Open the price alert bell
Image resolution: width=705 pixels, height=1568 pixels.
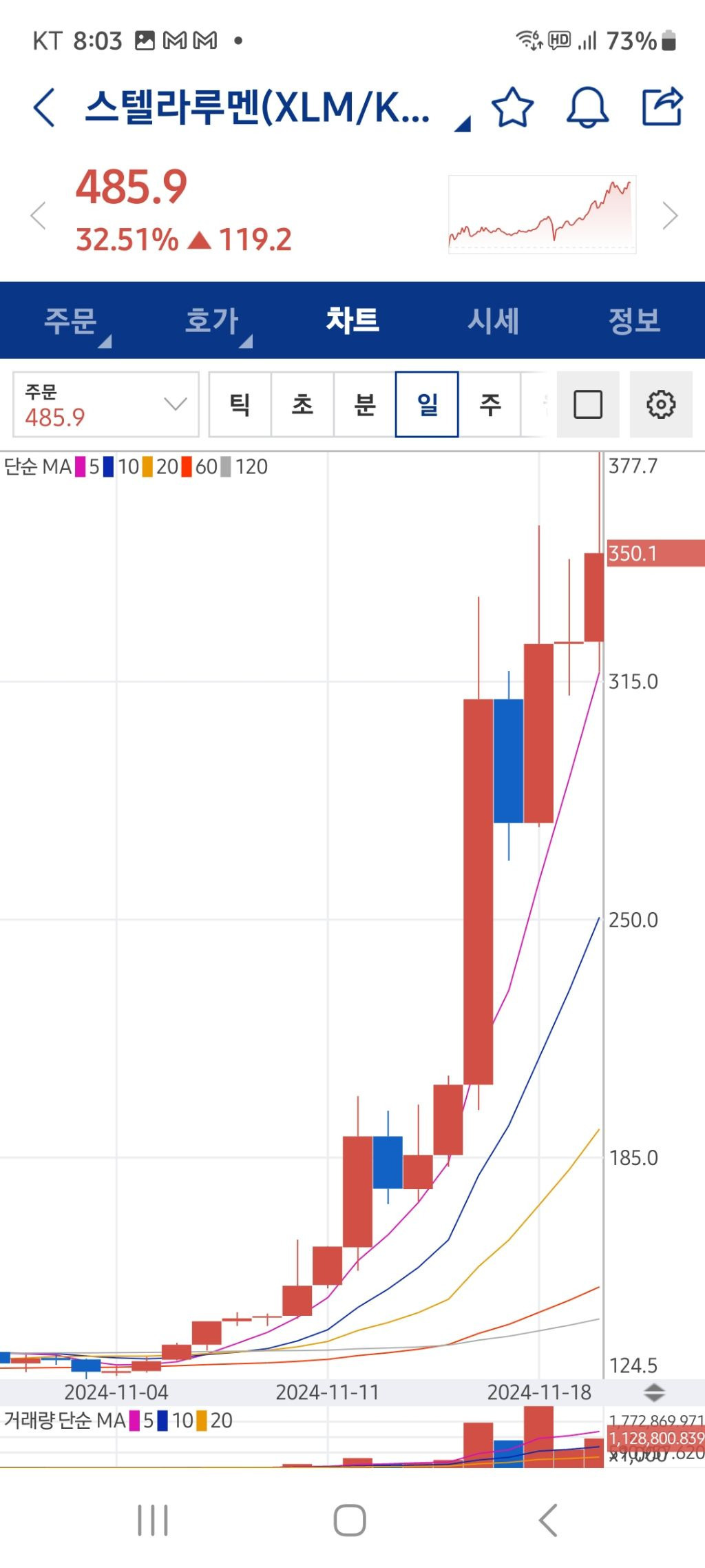pos(587,107)
